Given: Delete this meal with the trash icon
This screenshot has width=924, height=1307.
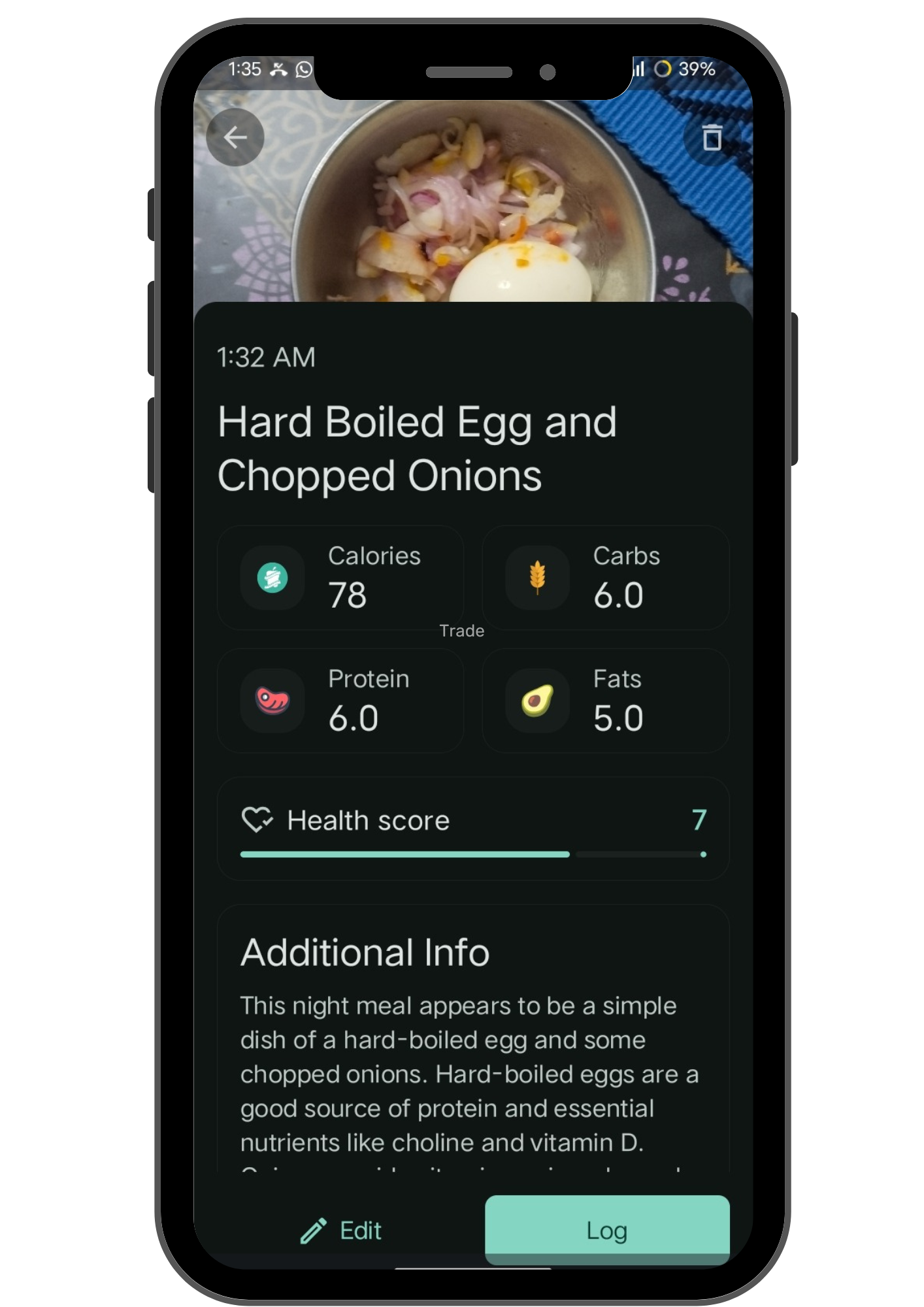Looking at the screenshot, I should (712, 137).
